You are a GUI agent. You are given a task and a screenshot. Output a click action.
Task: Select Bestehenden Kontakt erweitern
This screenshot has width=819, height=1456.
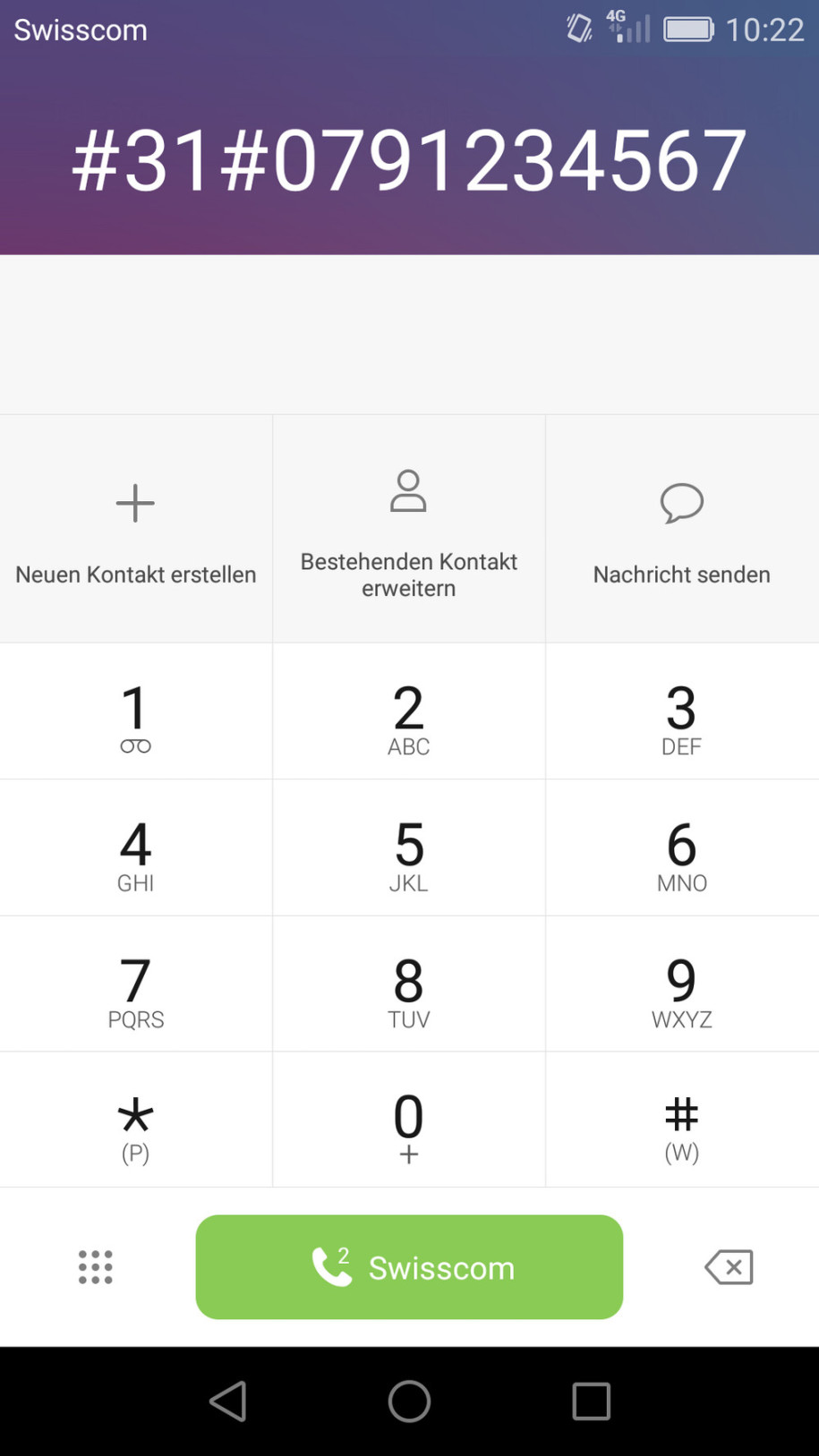(409, 529)
